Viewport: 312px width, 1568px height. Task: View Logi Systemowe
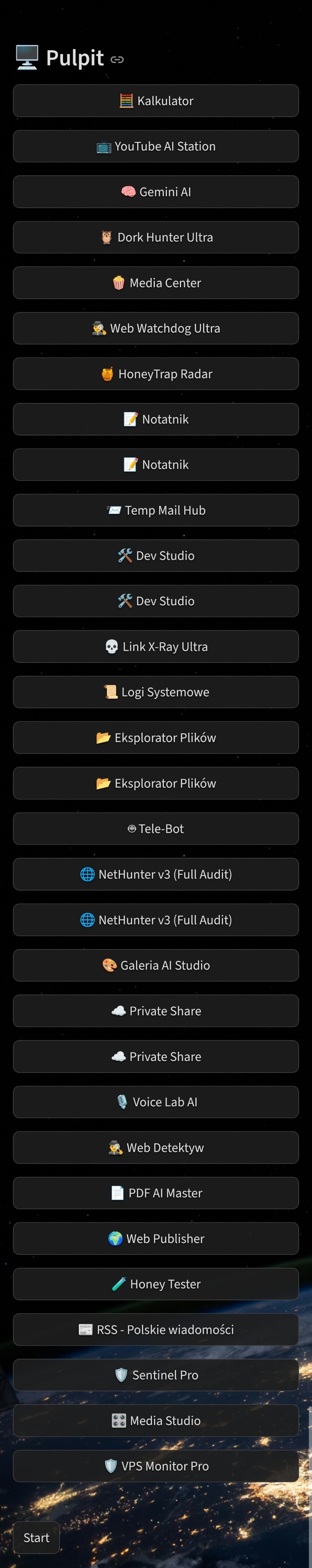click(x=156, y=692)
